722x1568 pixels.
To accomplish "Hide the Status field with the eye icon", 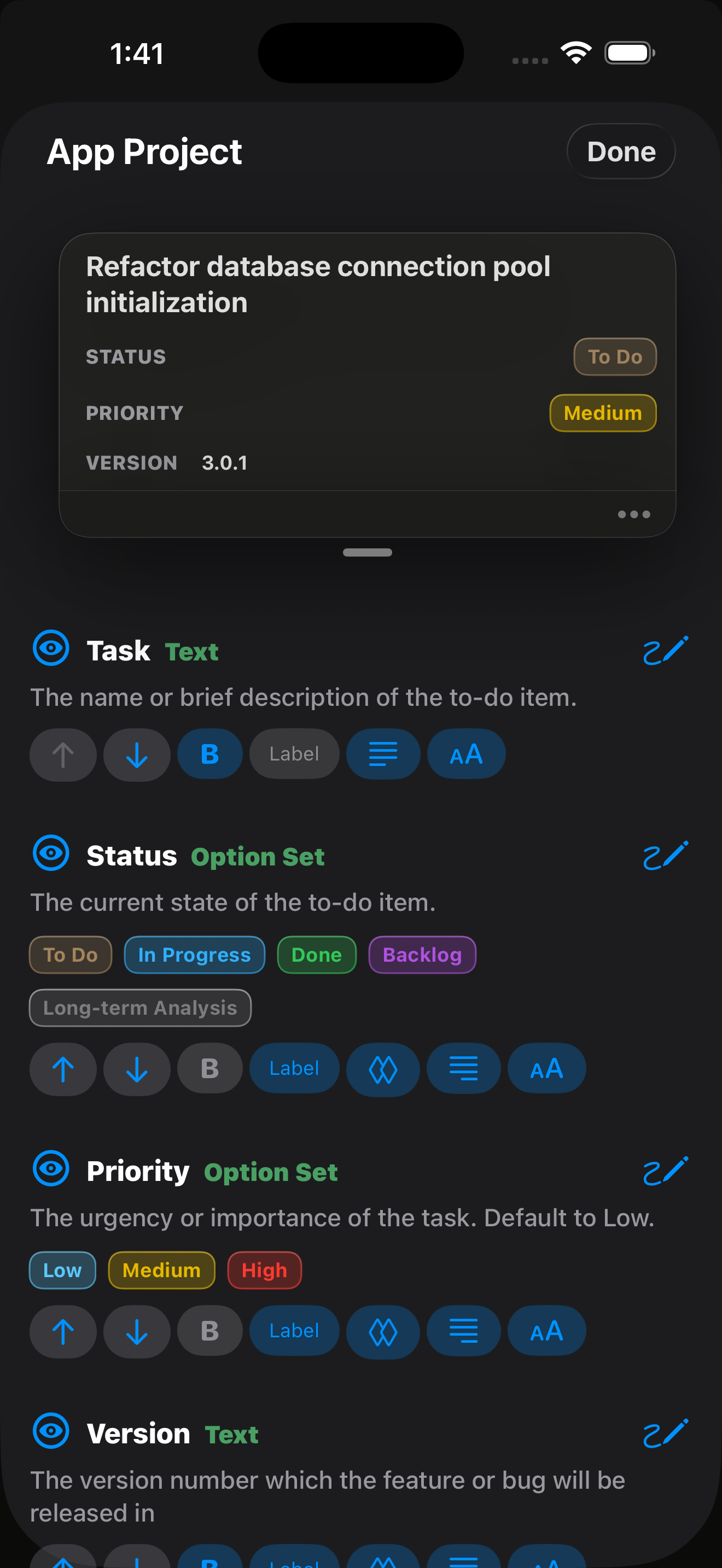I will coord(51,853).
